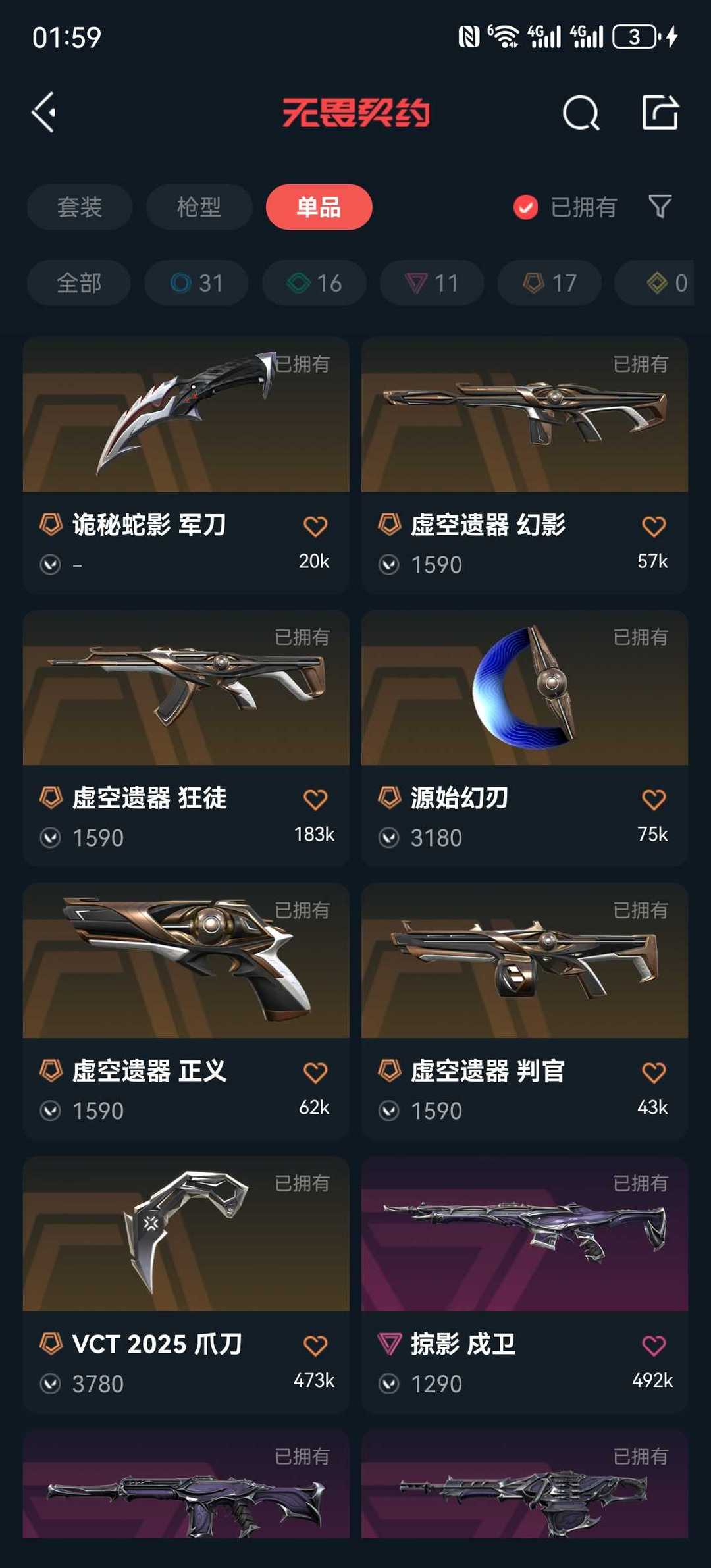This screenshot has height=1568, width=711.
Task: Like the 虚空遗器 幻影 skin
Action: [x=653, y=526]
